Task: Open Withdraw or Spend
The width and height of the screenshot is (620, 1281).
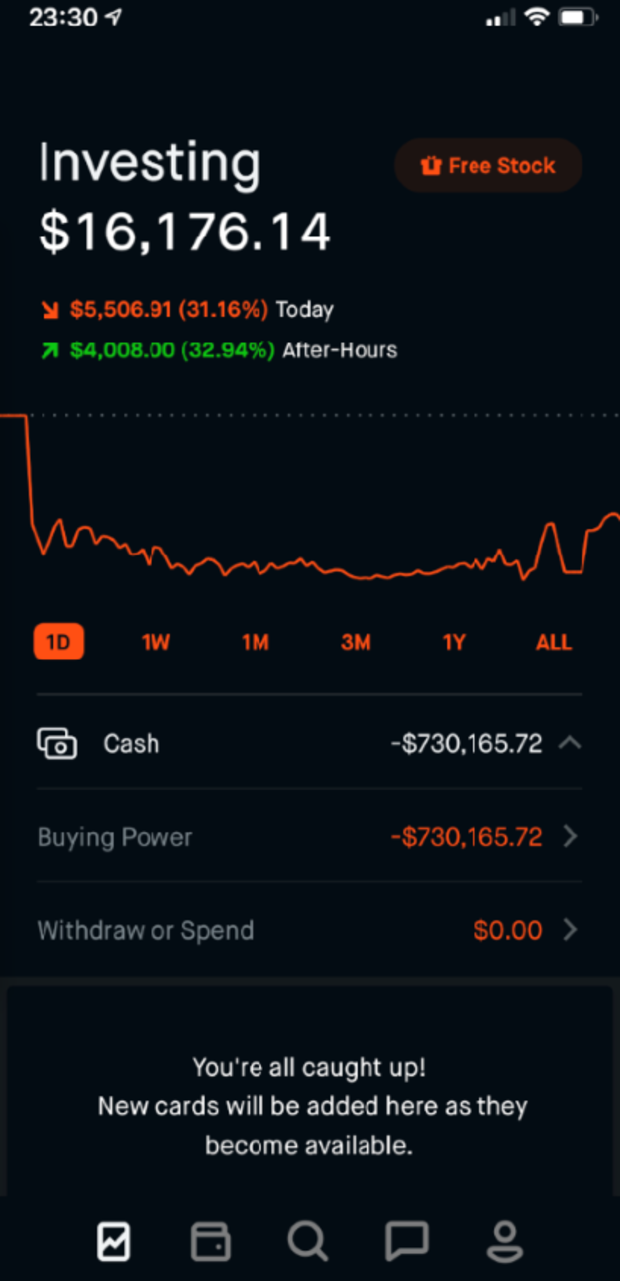Action: pos(309,930)
